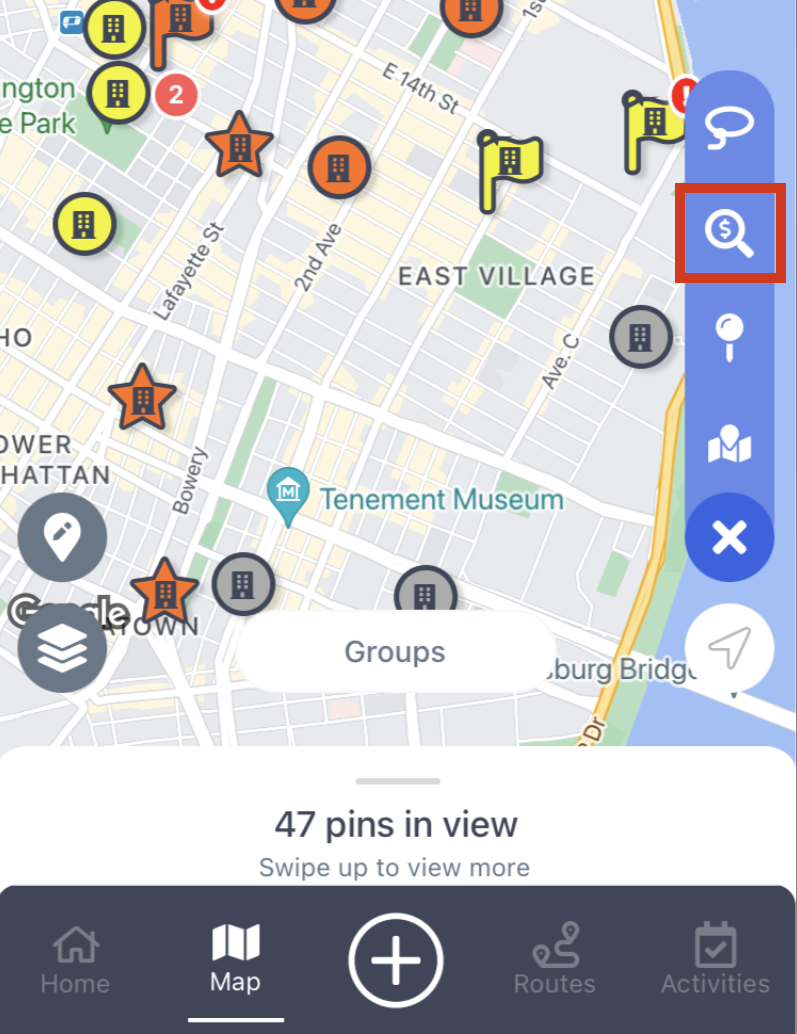797x1034 pixels.
Task: Tap the edit pin button
Action: 62,537
